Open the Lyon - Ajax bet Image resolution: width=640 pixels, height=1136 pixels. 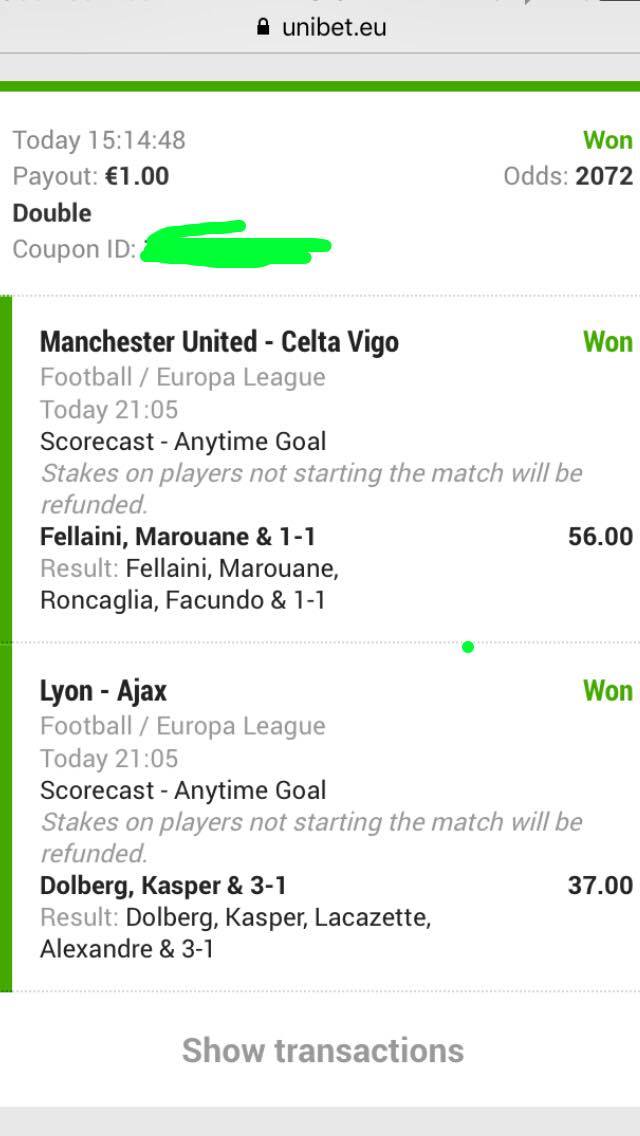tap(103, 691)
